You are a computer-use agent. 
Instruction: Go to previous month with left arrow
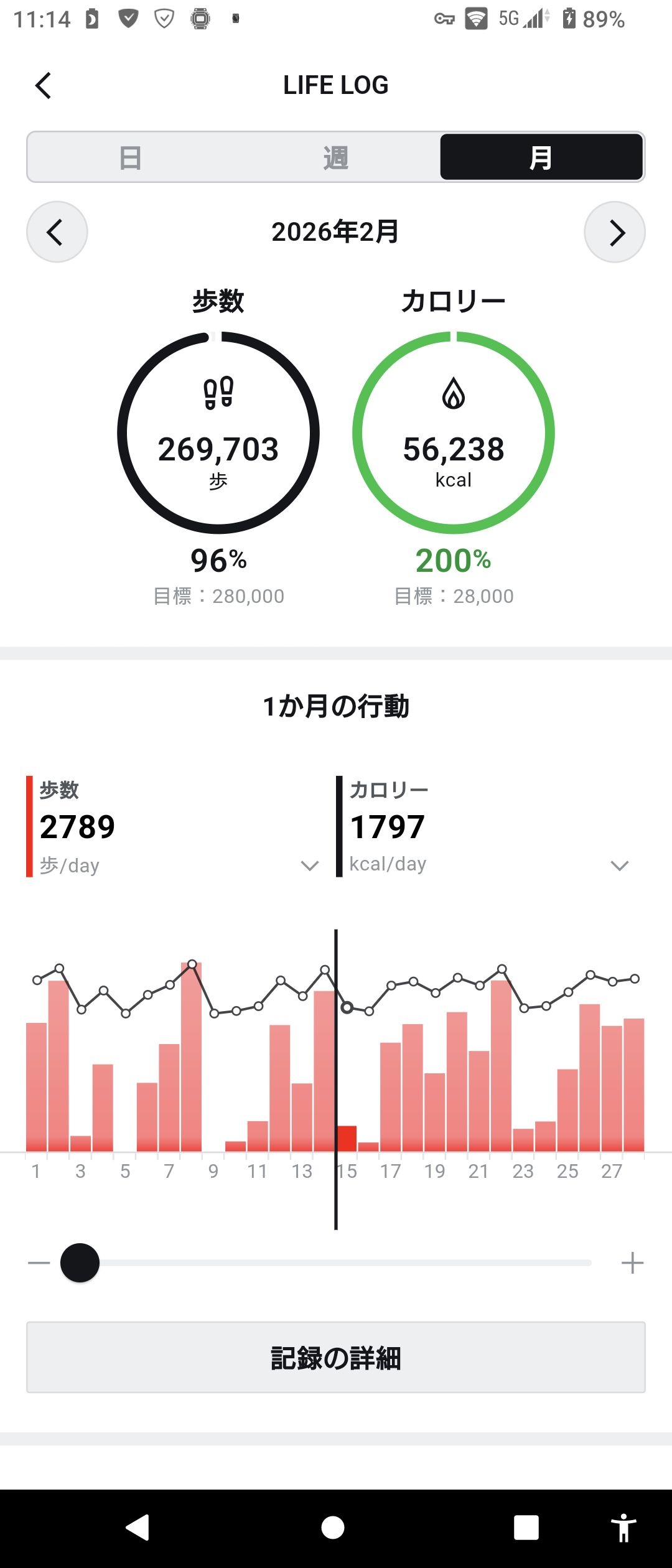pyautogui.click(x=57, y=232)
